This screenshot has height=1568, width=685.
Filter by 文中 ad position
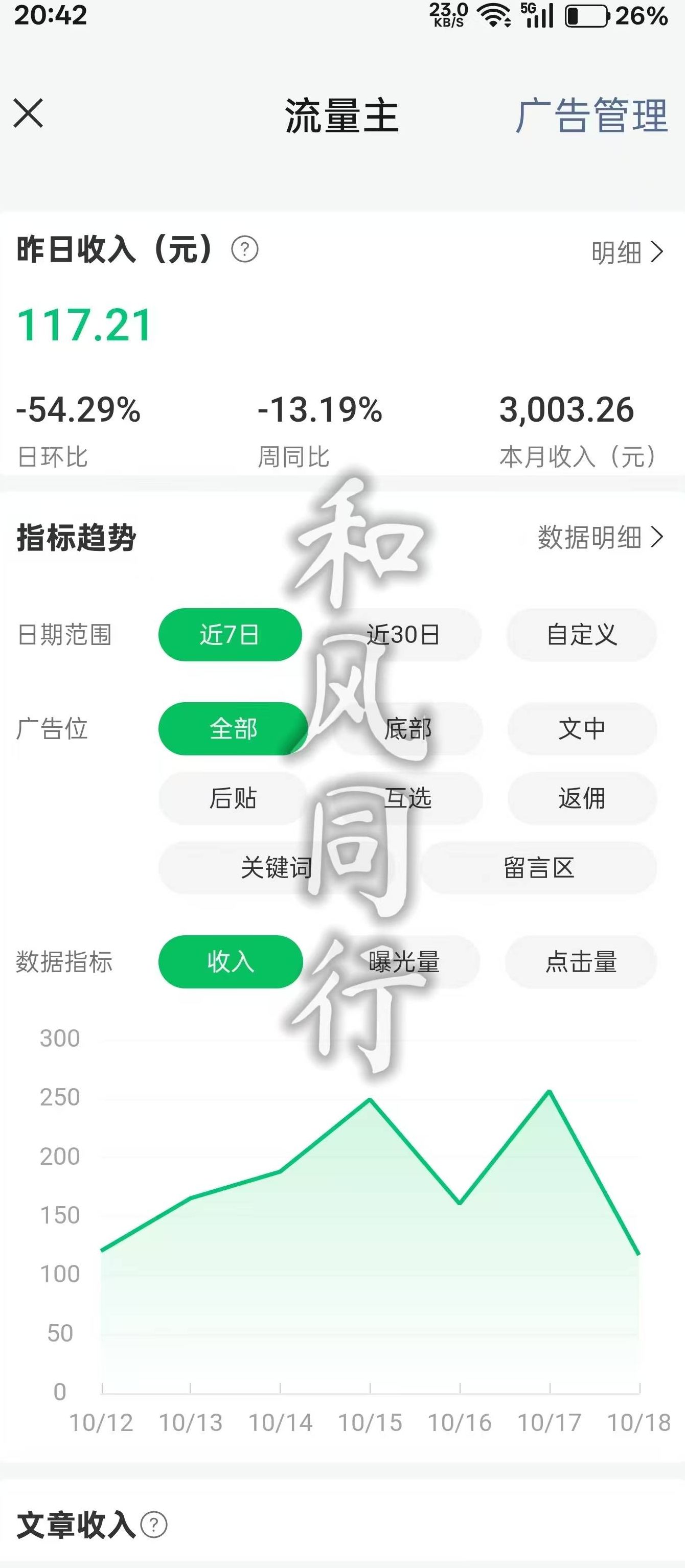tap(582, 729)
